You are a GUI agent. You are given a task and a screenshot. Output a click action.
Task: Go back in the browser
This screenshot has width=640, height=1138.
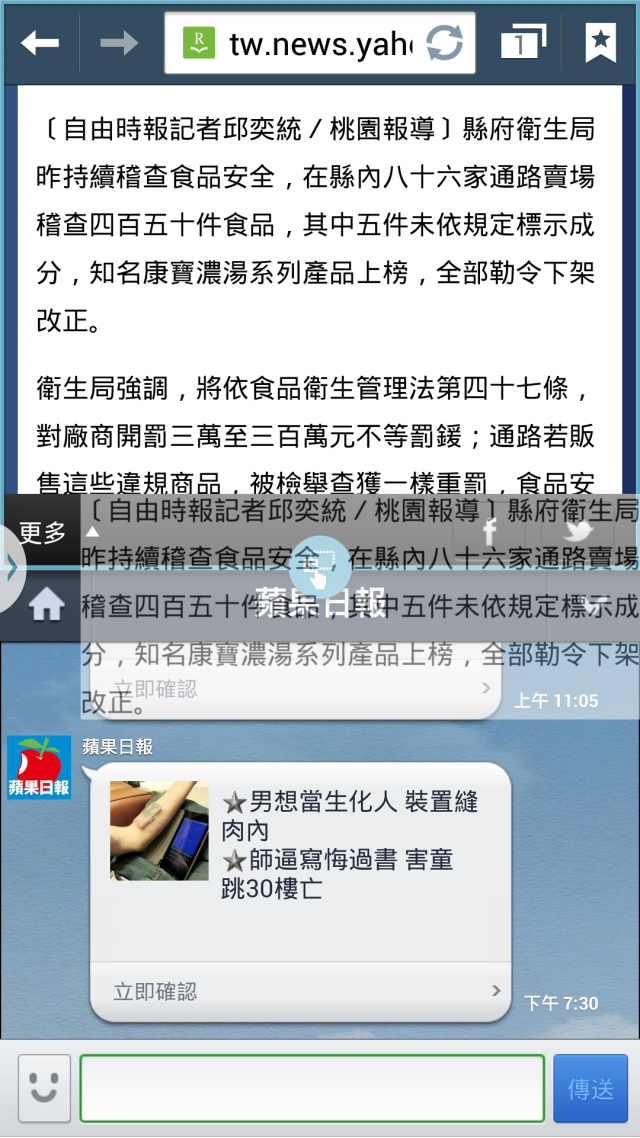[40, 42]
